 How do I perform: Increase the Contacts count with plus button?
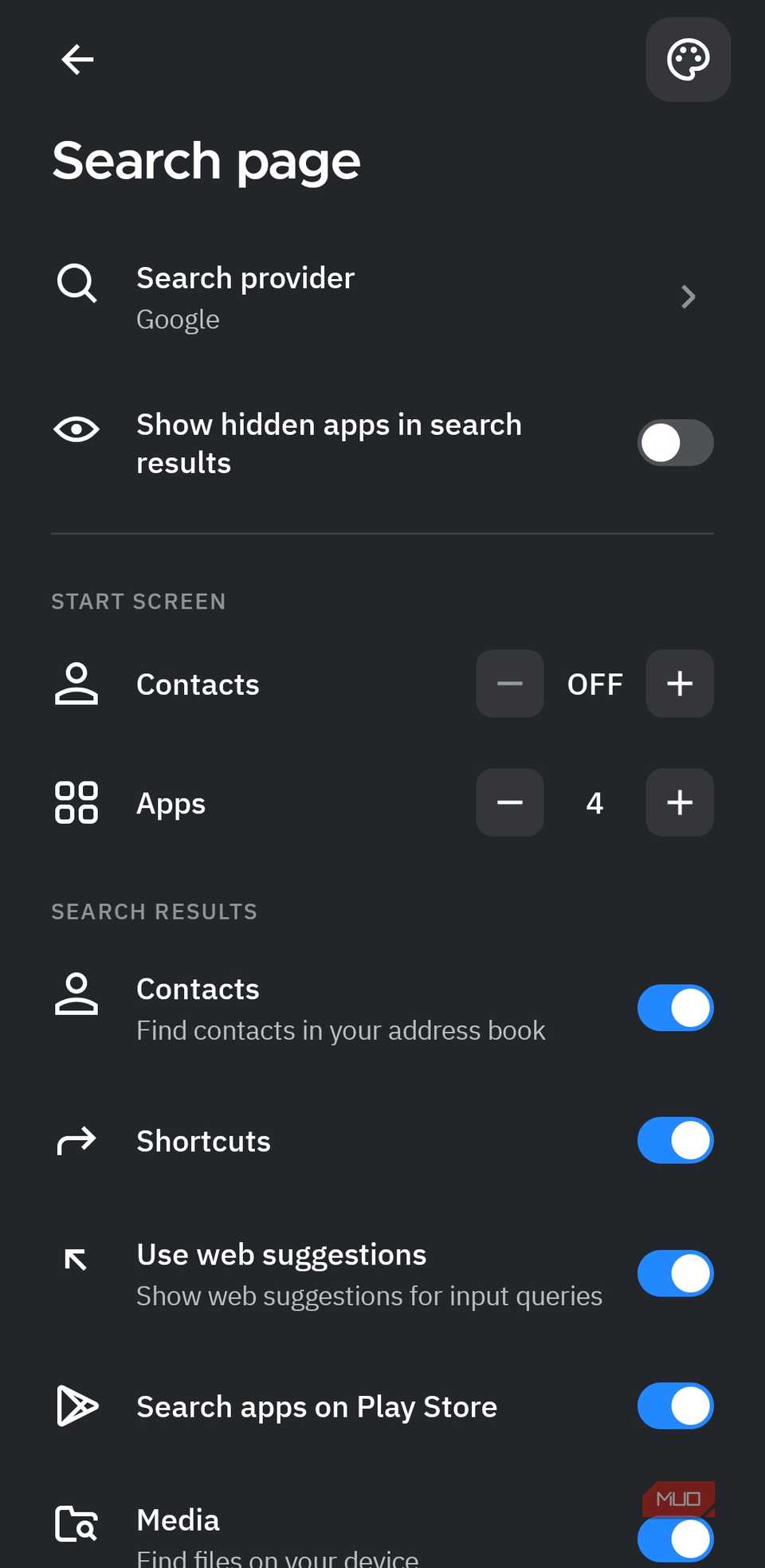pos(679,684)
